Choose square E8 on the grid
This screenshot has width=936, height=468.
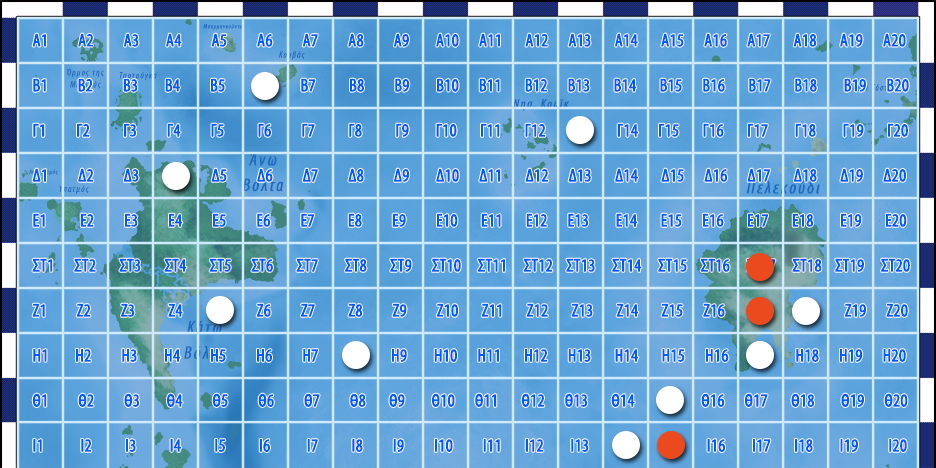(355, 221)
